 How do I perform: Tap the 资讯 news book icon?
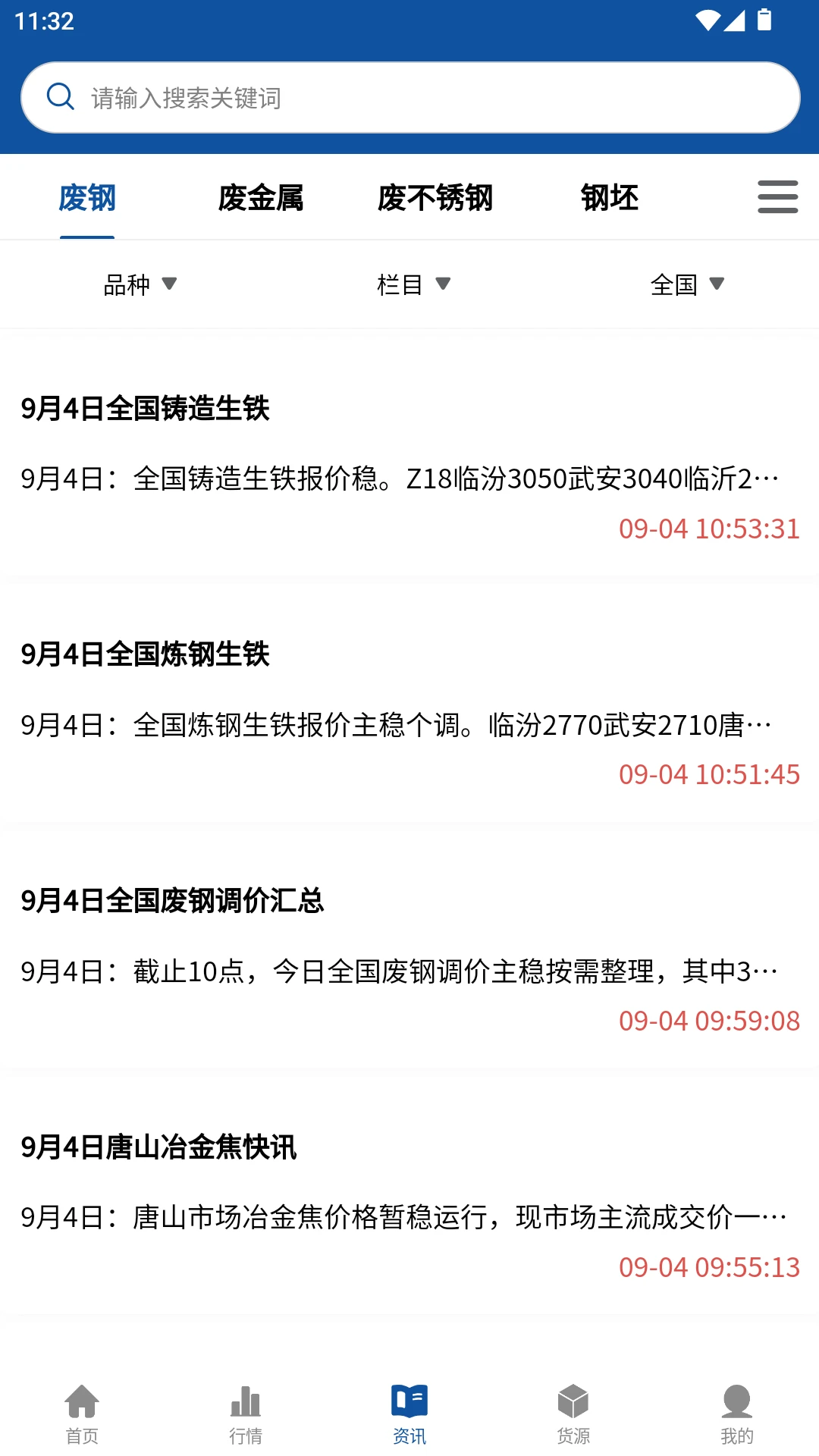(x=409, y=1407)
